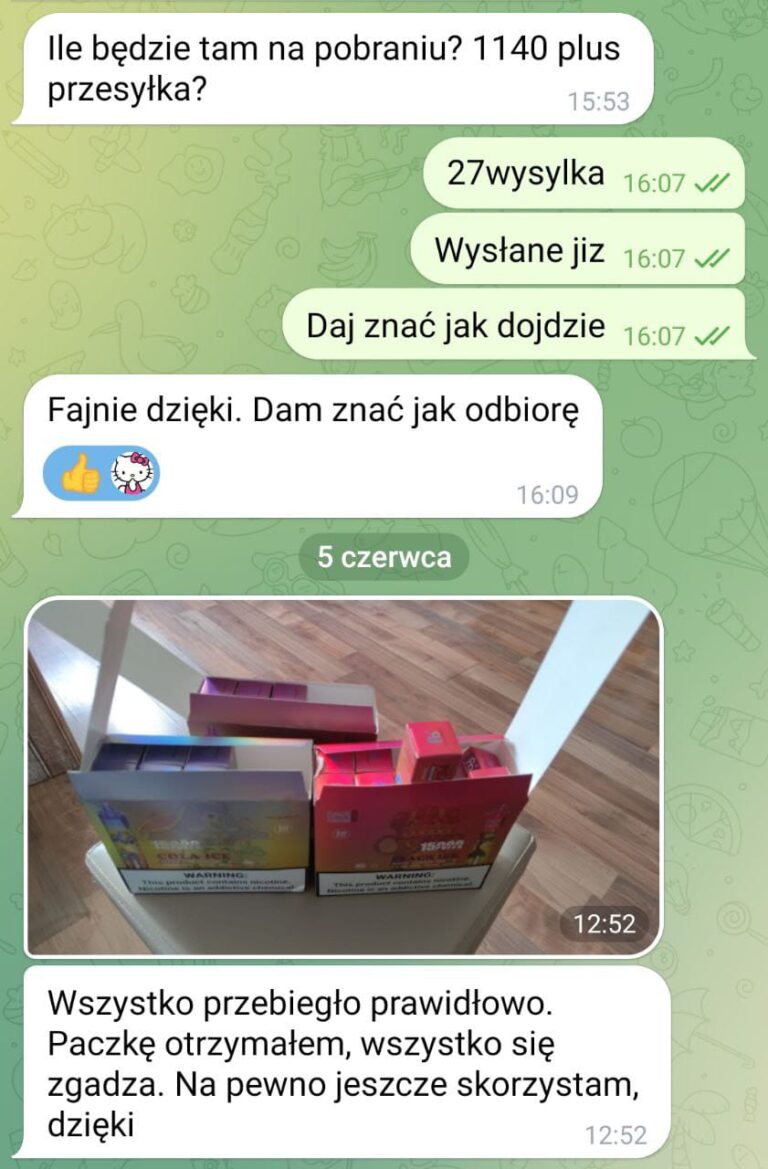Tap the thumbs-up reaction under Fajnie dzięki
The image size is (768, 1169).
pos(80,474)
